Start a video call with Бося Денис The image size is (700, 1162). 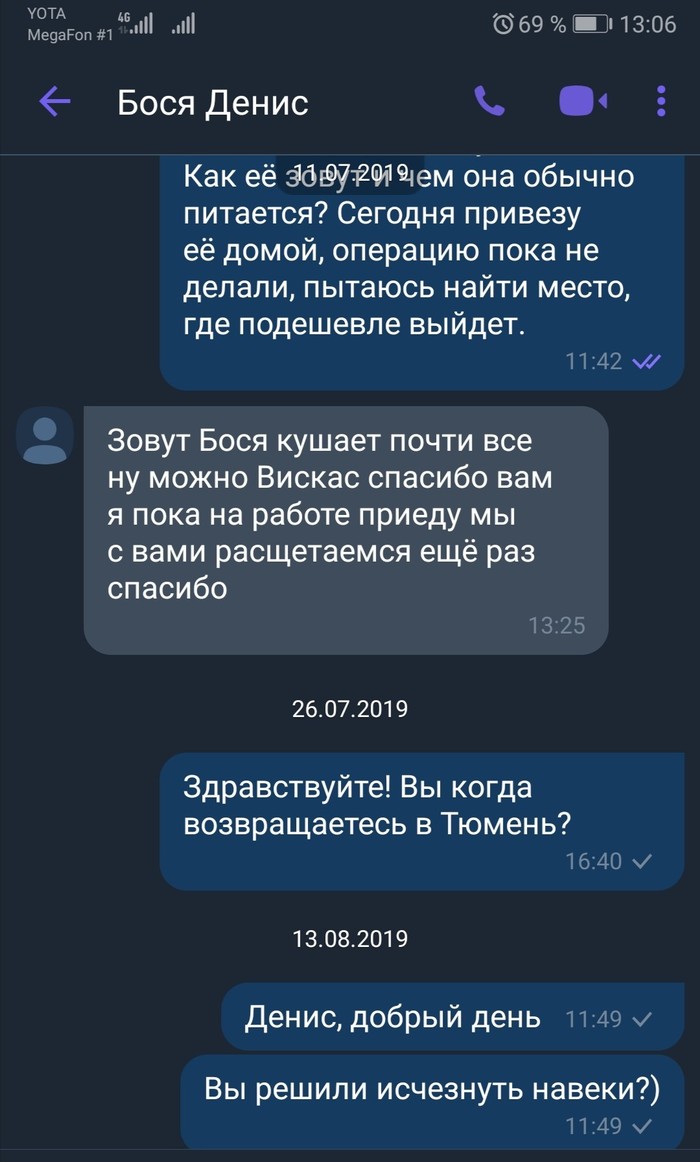coord(581,101)
